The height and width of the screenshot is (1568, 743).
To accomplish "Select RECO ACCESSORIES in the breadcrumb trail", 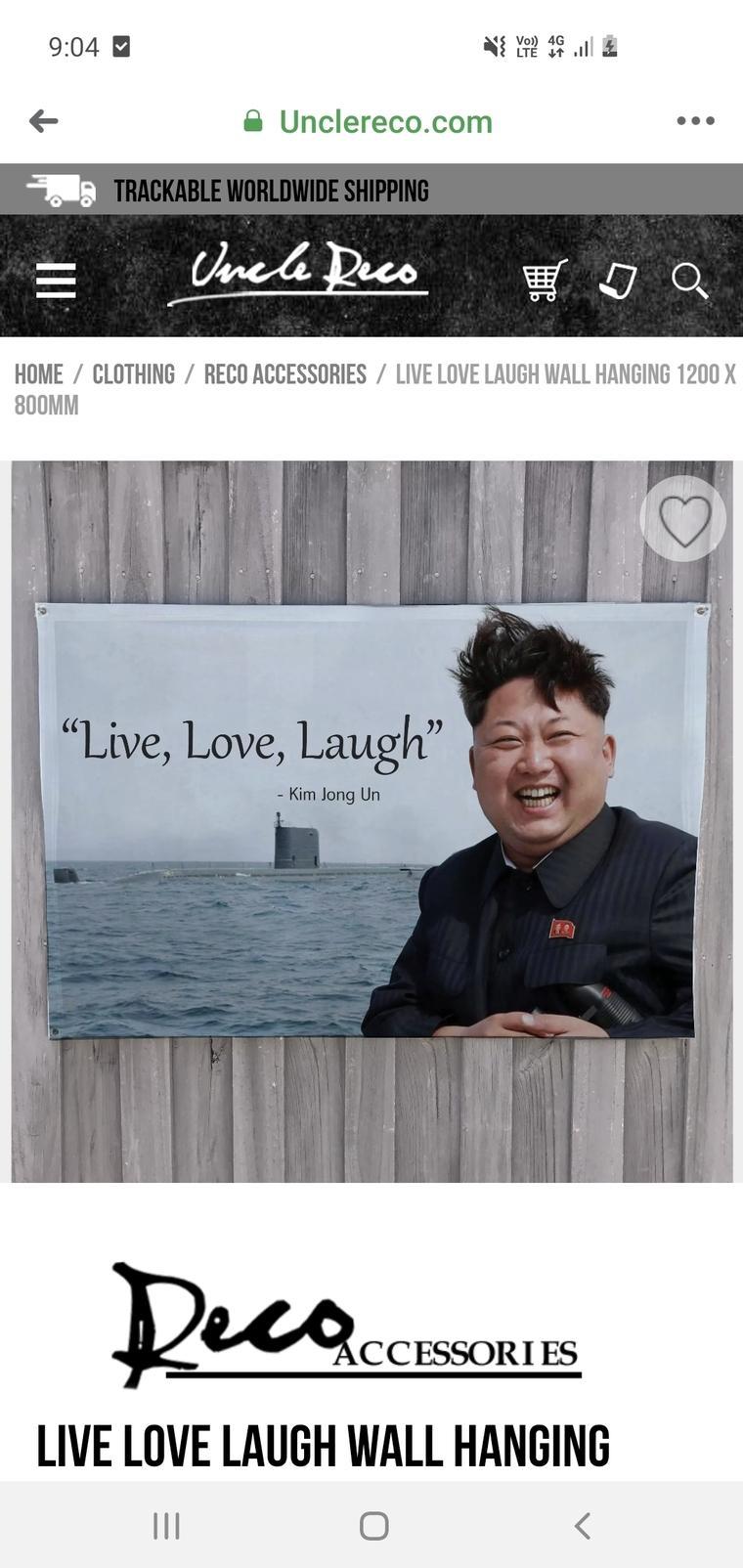I will [284, 373].
